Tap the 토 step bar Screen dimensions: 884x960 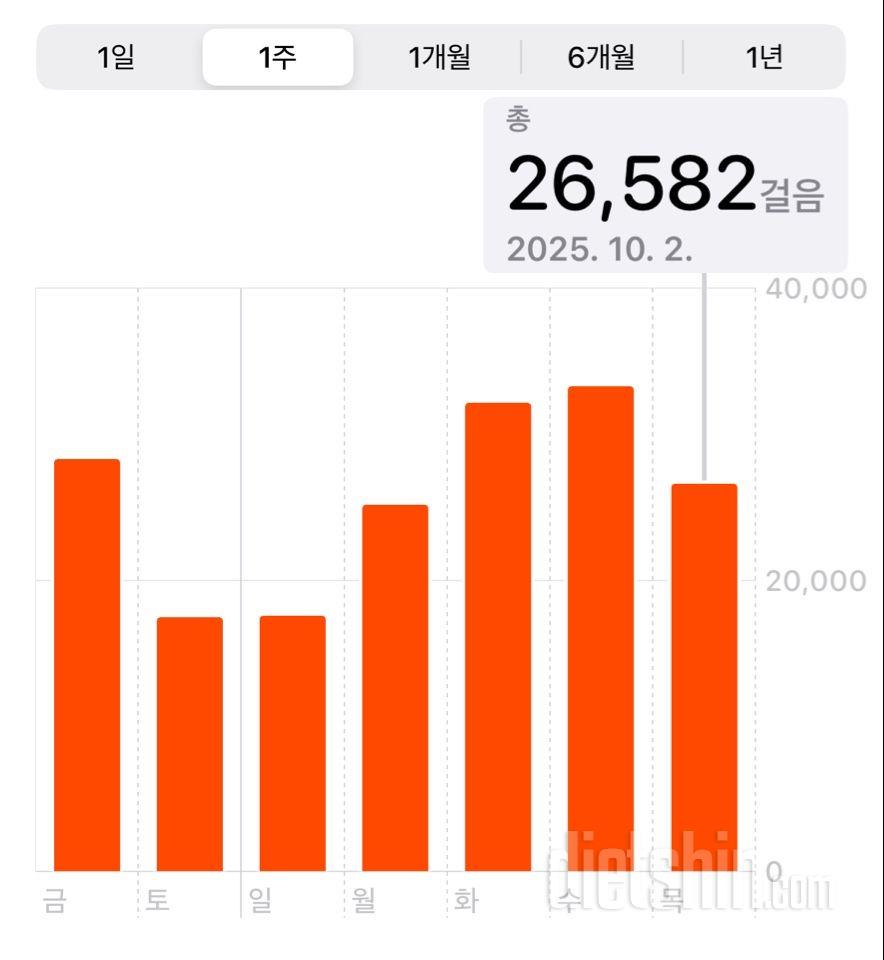click(190, 744)
